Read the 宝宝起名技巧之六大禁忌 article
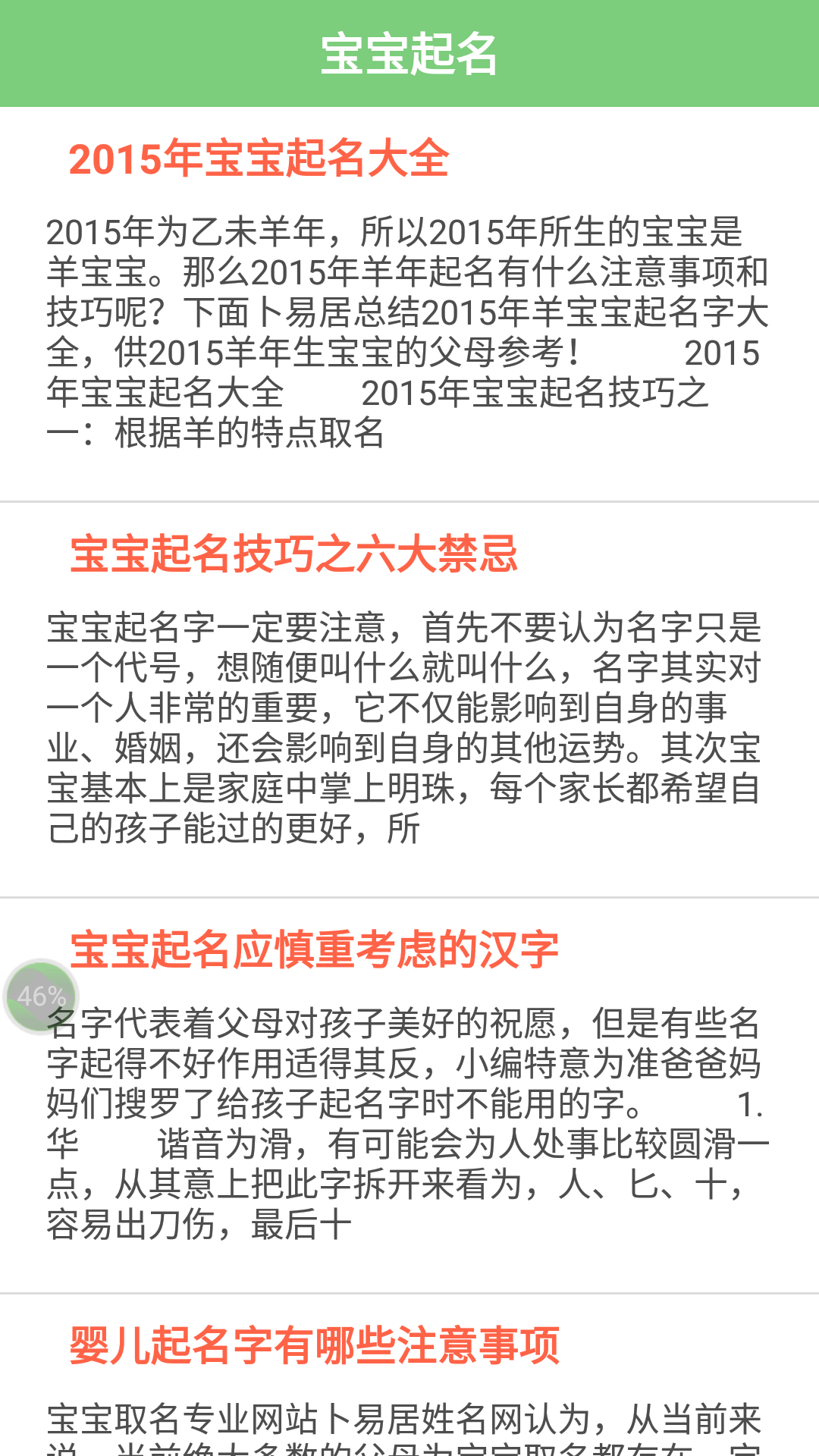The height and width of the screenshot is (1456, 819). coord(293,554)
